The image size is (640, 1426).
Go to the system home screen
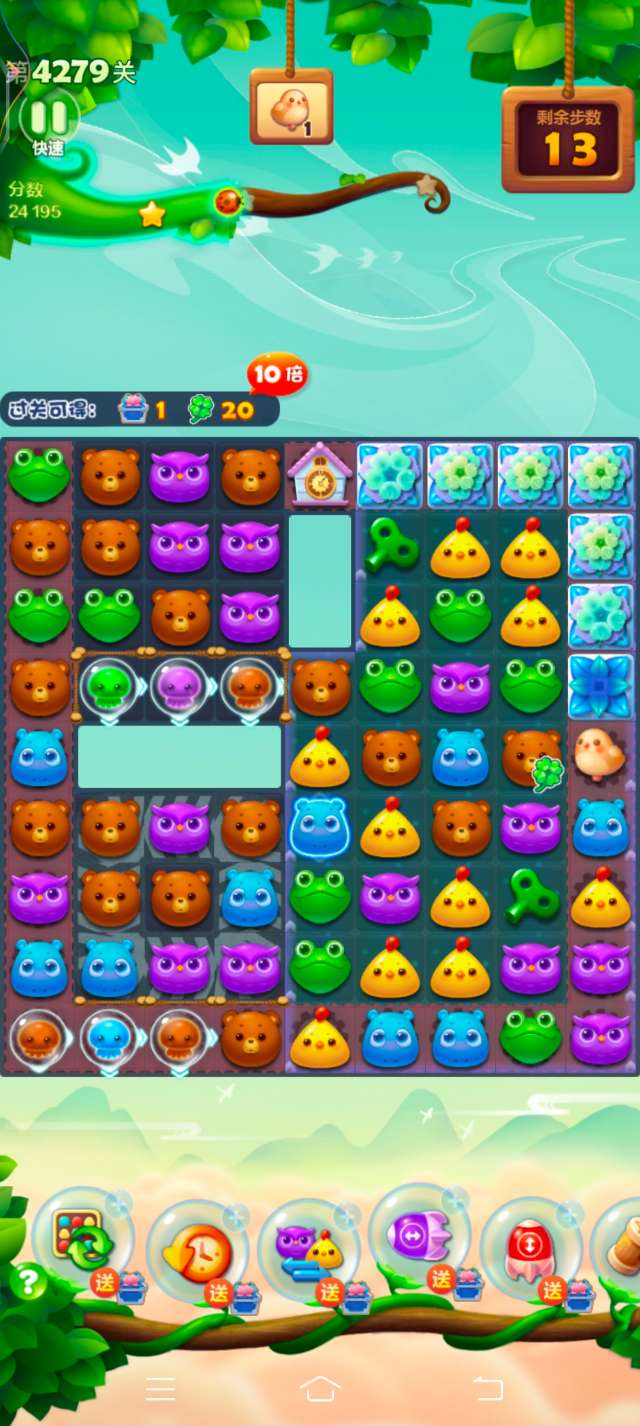click(320, 1388)
